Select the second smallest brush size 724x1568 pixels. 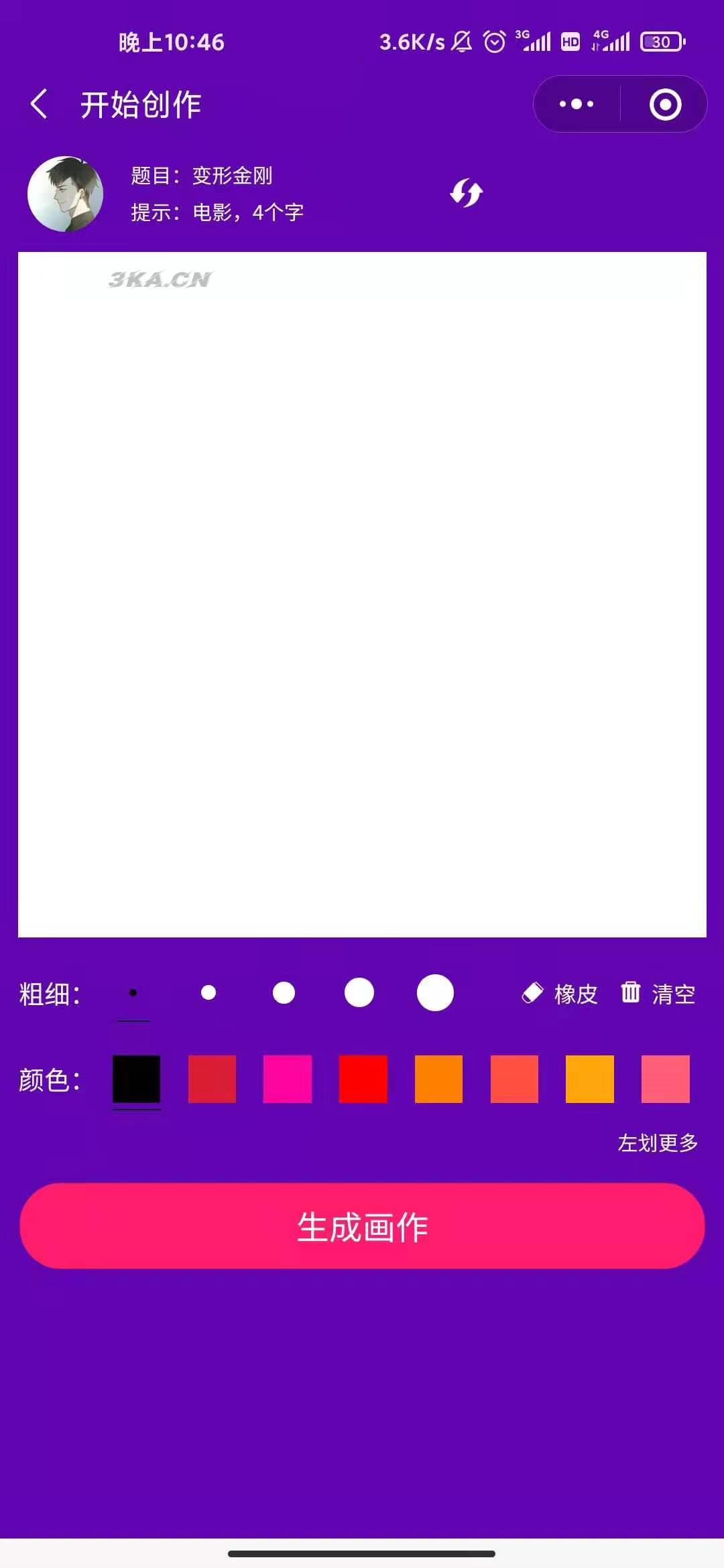[208, 993]
